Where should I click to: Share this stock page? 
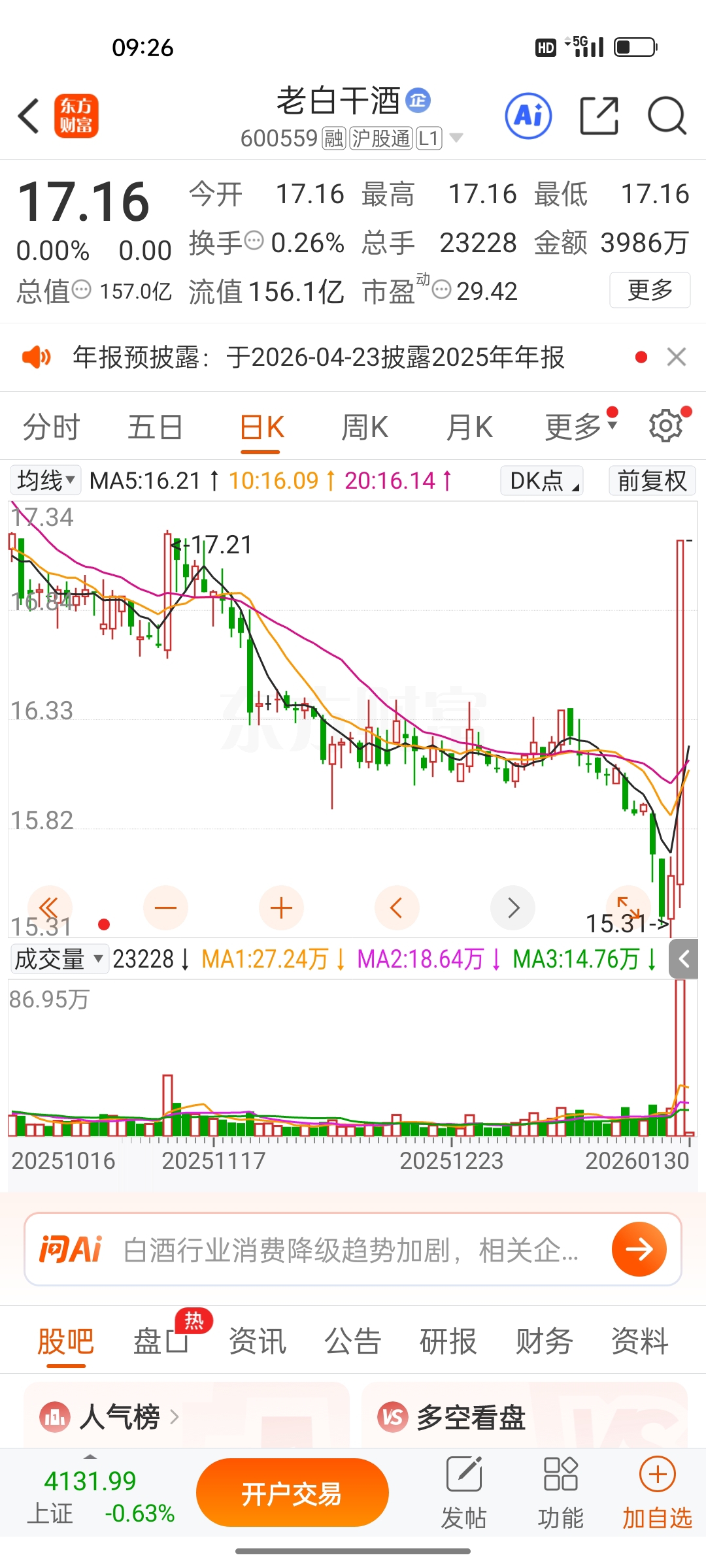tap(599, 116)
